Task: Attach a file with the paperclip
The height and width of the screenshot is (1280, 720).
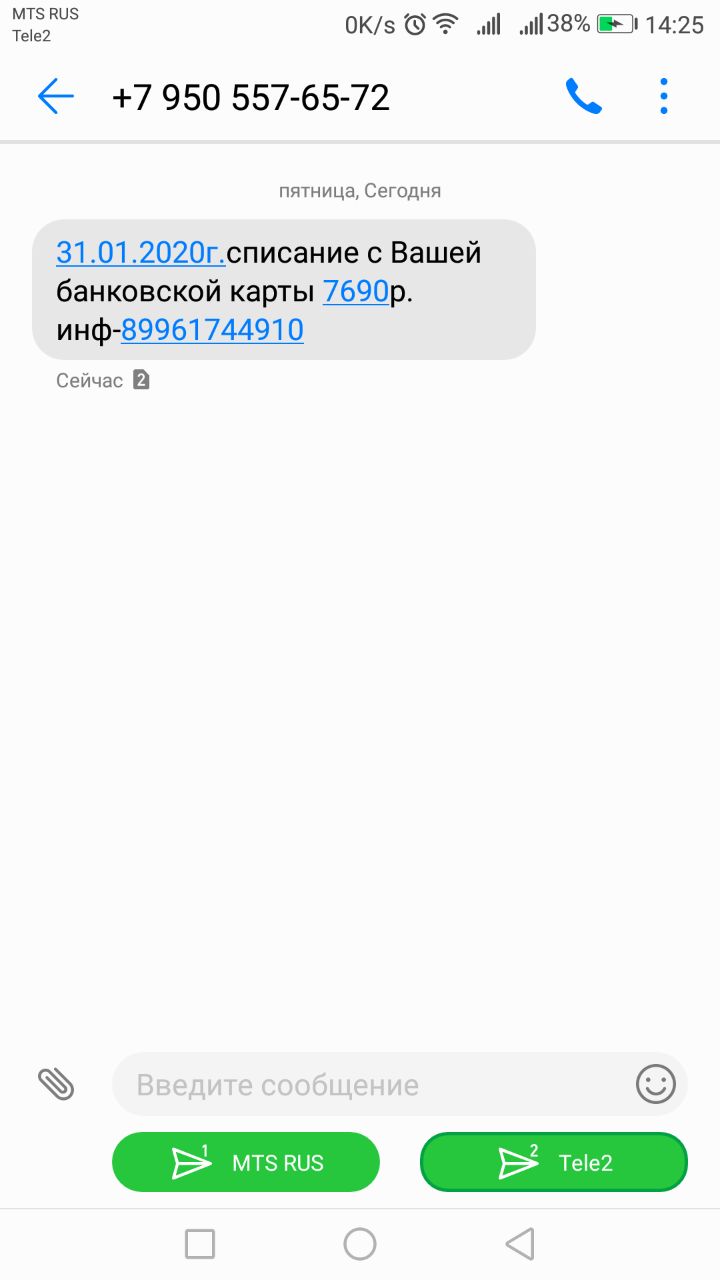Action: (56, 1084)
